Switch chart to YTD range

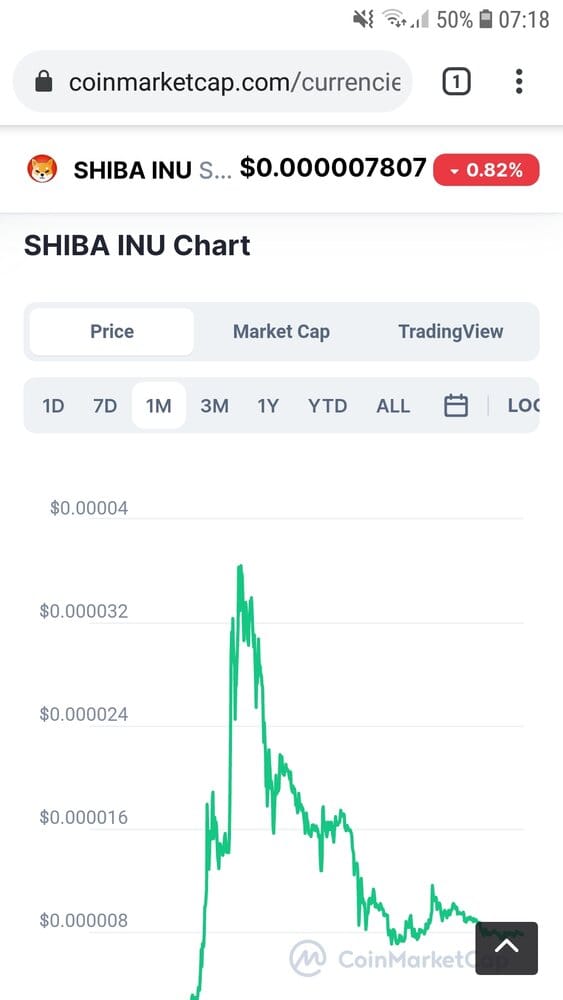328,406
